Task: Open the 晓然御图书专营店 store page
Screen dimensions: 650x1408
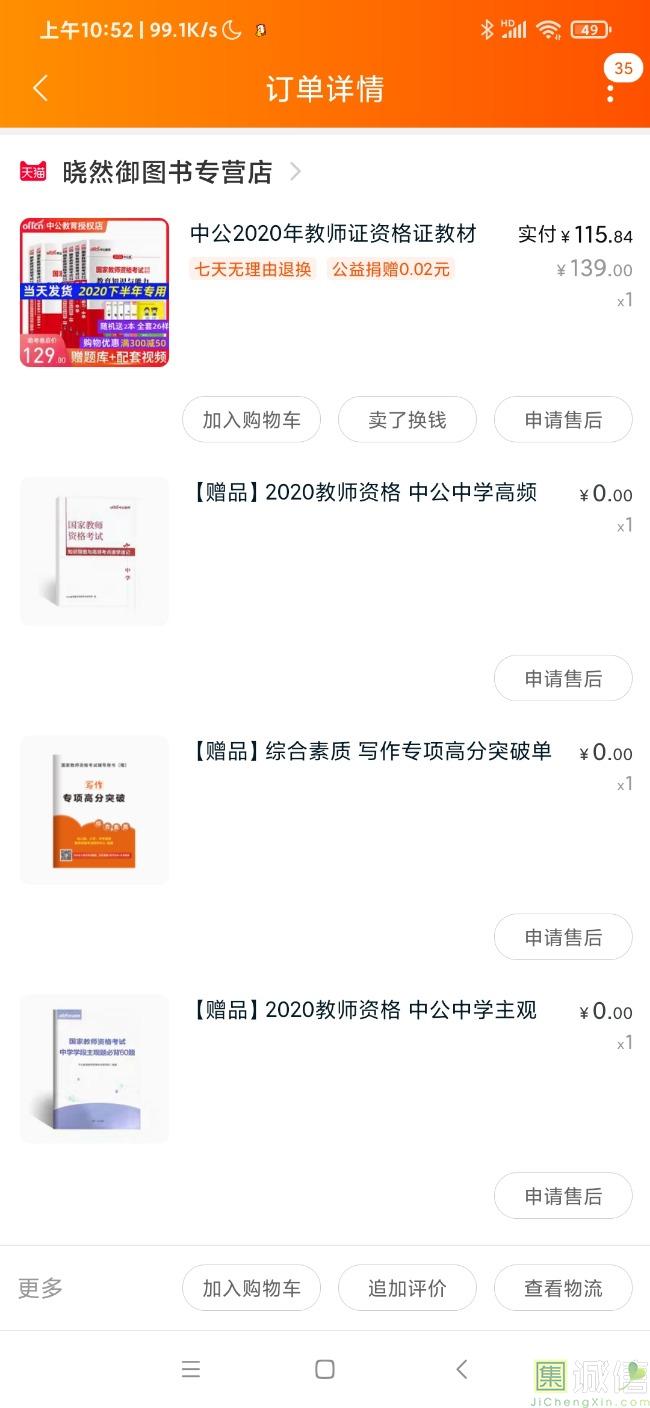Action: click(167, 172)
